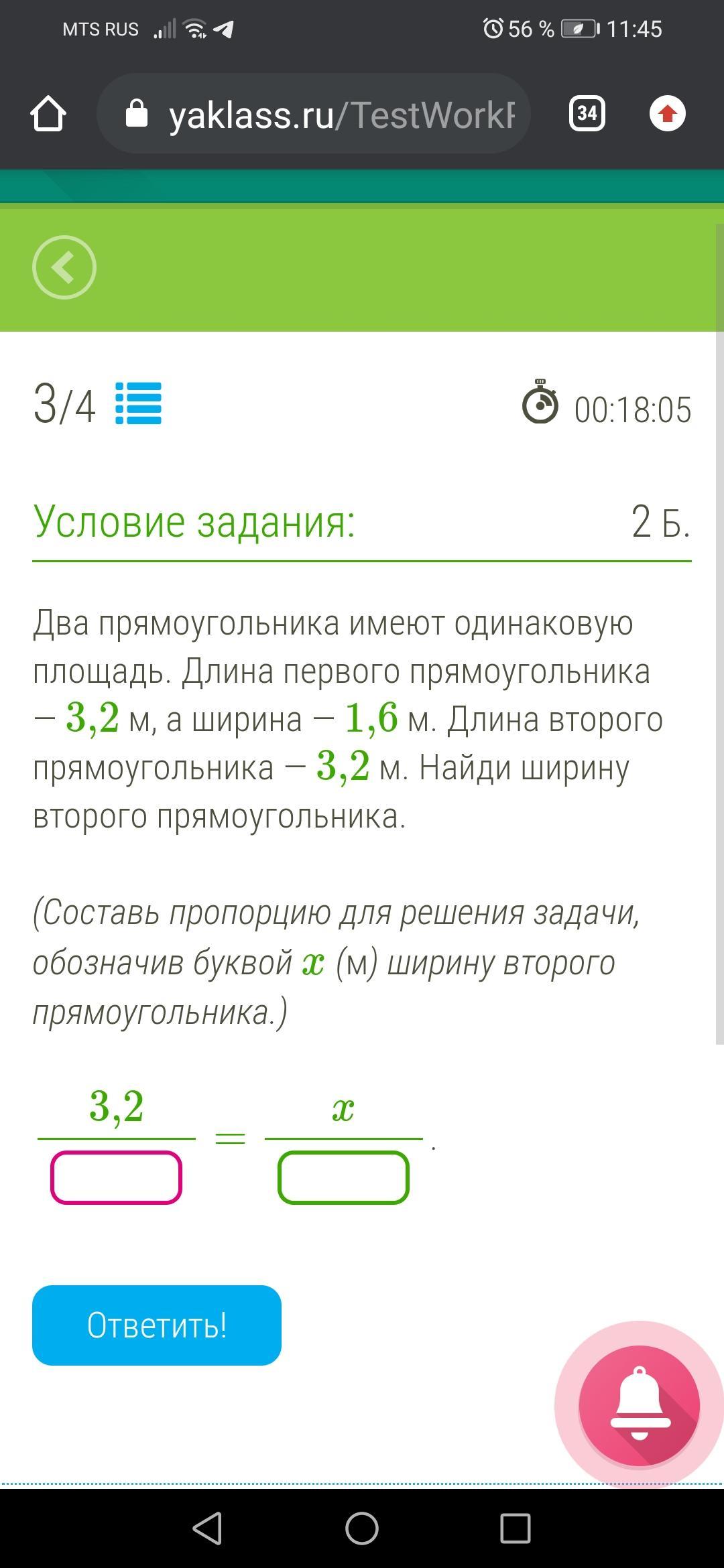Open recent apps from the navigation bar
Screen dimensions: 724x1568
pyautogui.click(x=515, y=1528)
